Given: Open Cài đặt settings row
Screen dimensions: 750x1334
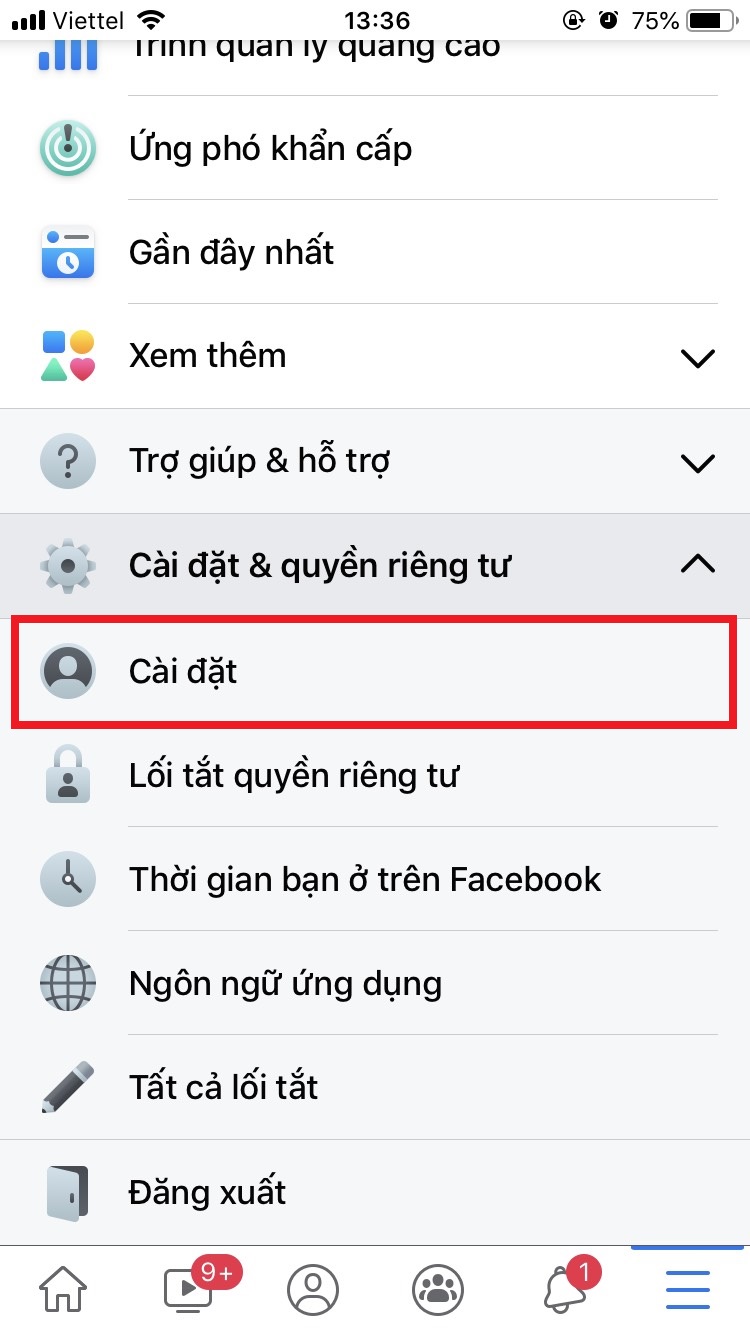Looking at the screenshot, I should [x=374, y=671].
